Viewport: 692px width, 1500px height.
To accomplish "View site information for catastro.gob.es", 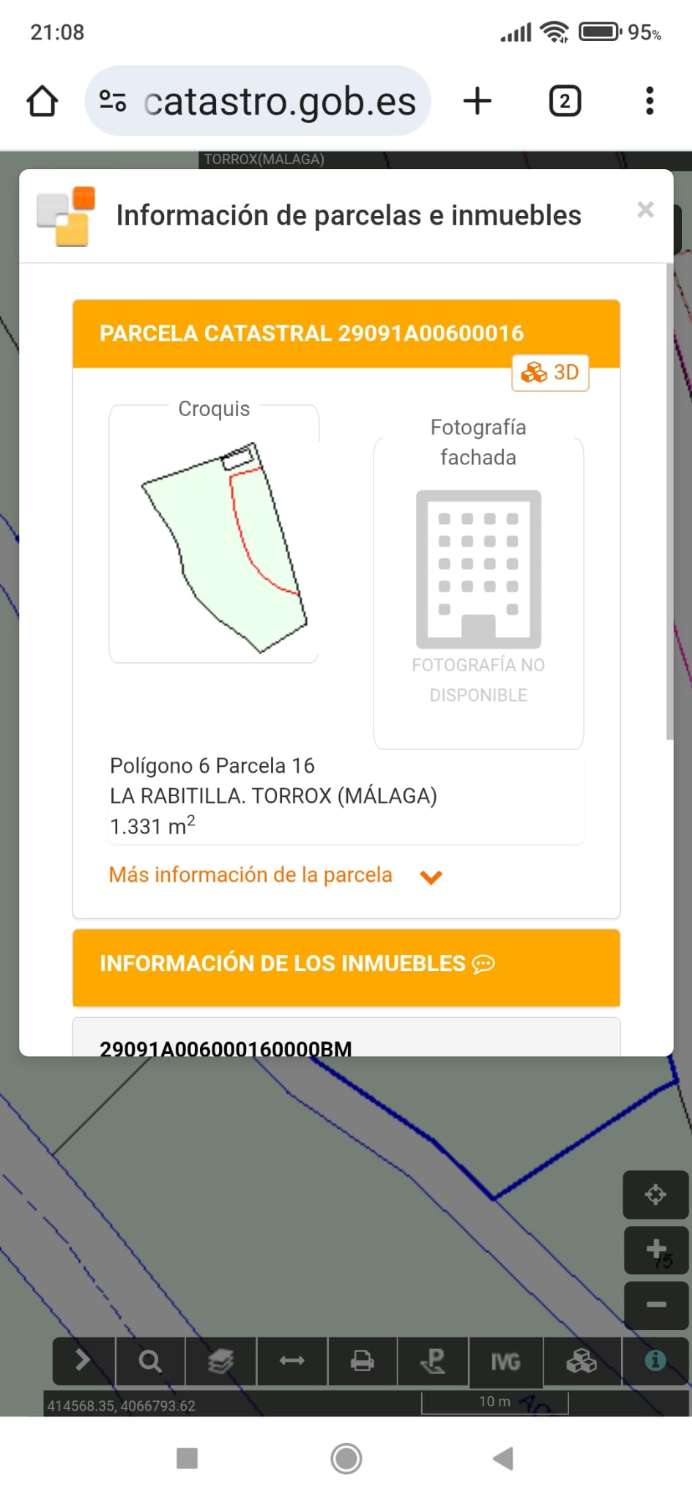I will pyautogui.click(x=113, y=101).
